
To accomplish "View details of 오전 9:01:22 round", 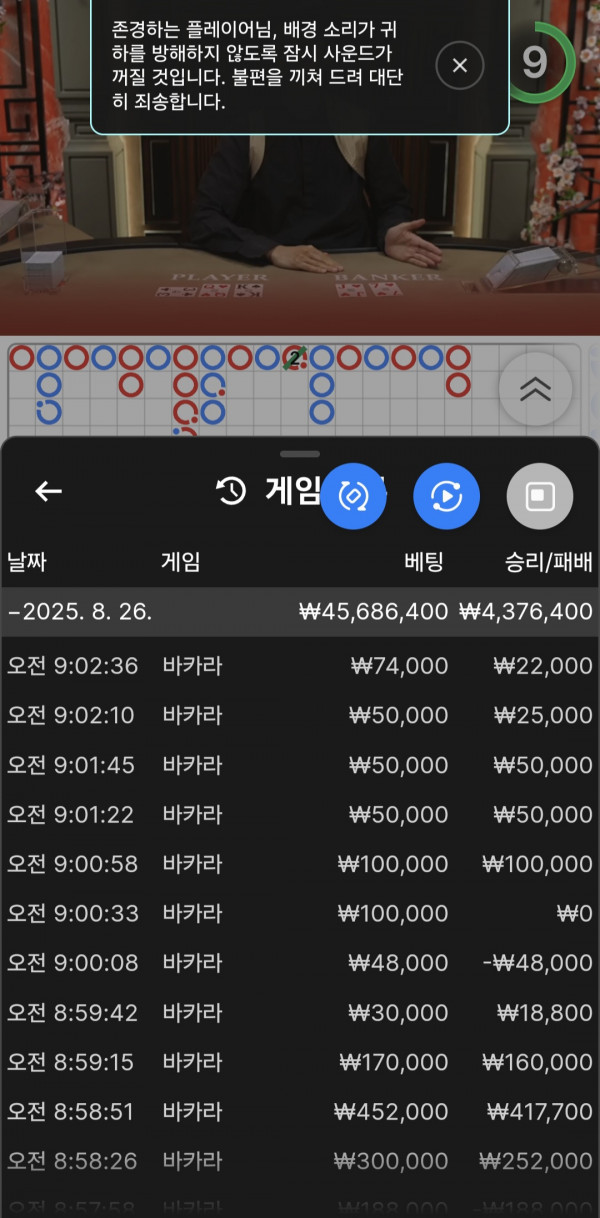I will pyautogui.click(x=300, y=815).
